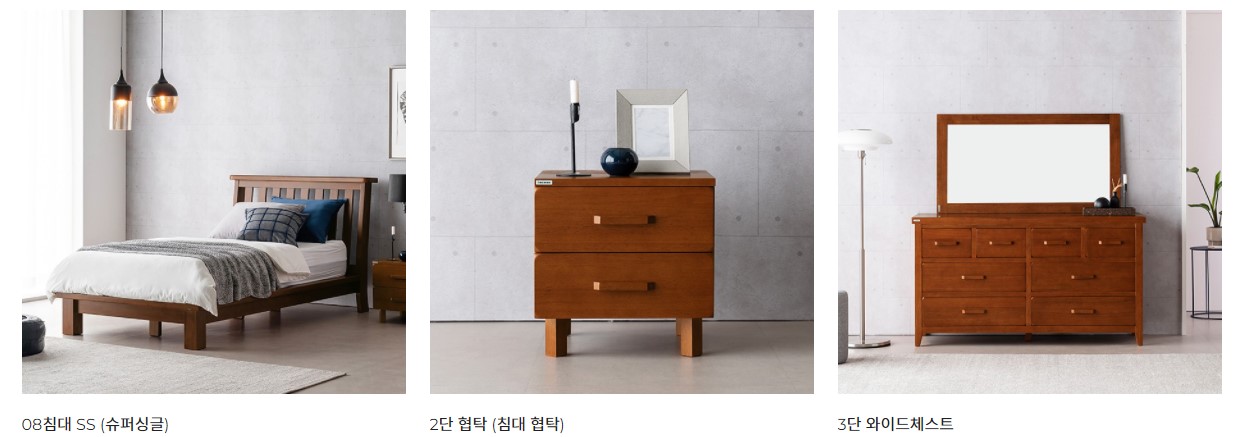Open the 08침대 SS (슈퍼싱글) bed product
This screenshot has height=437, width=1234.
[x=213, y=202]
